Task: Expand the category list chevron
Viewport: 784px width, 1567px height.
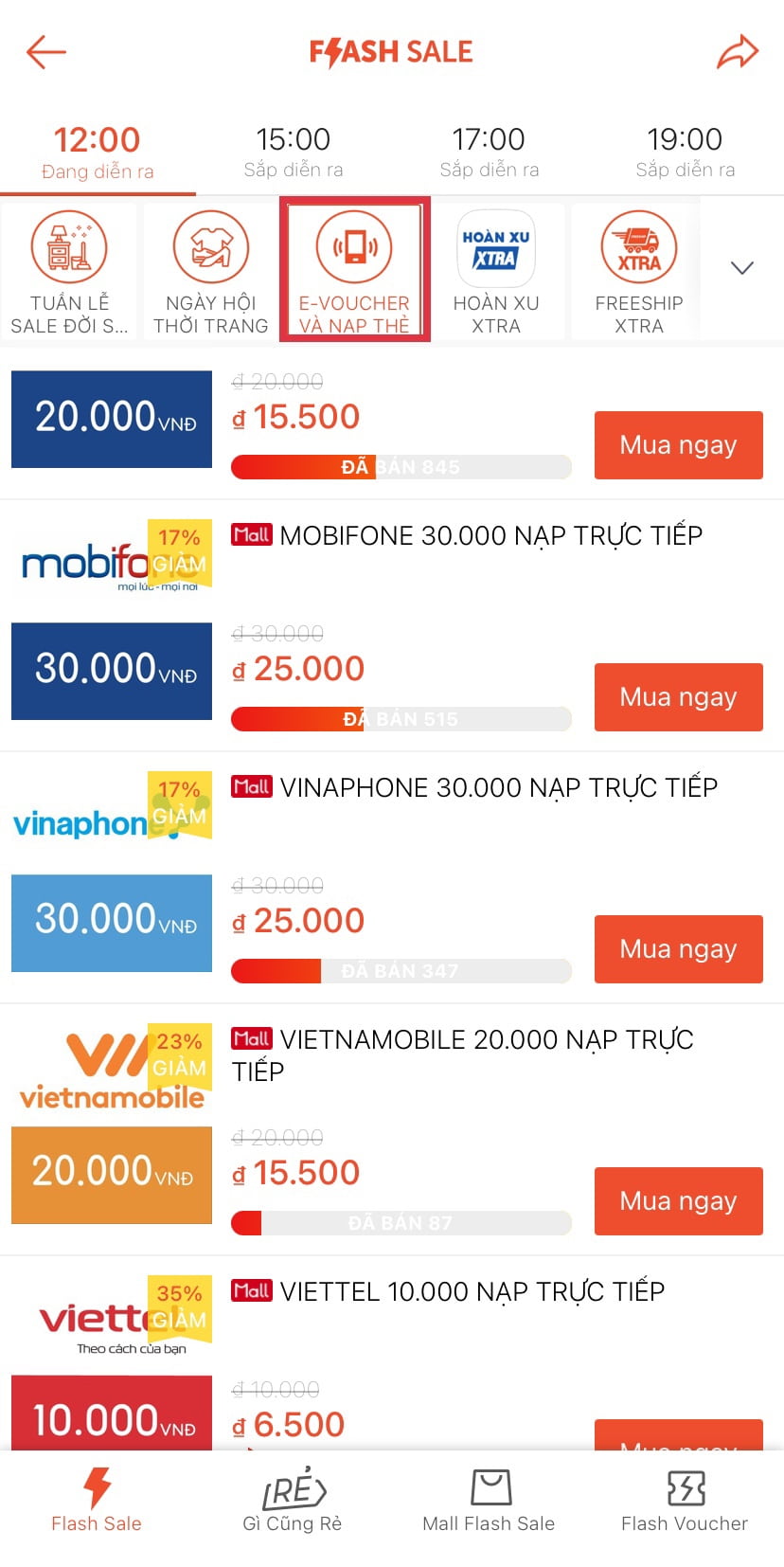Action: coord(742,268)
